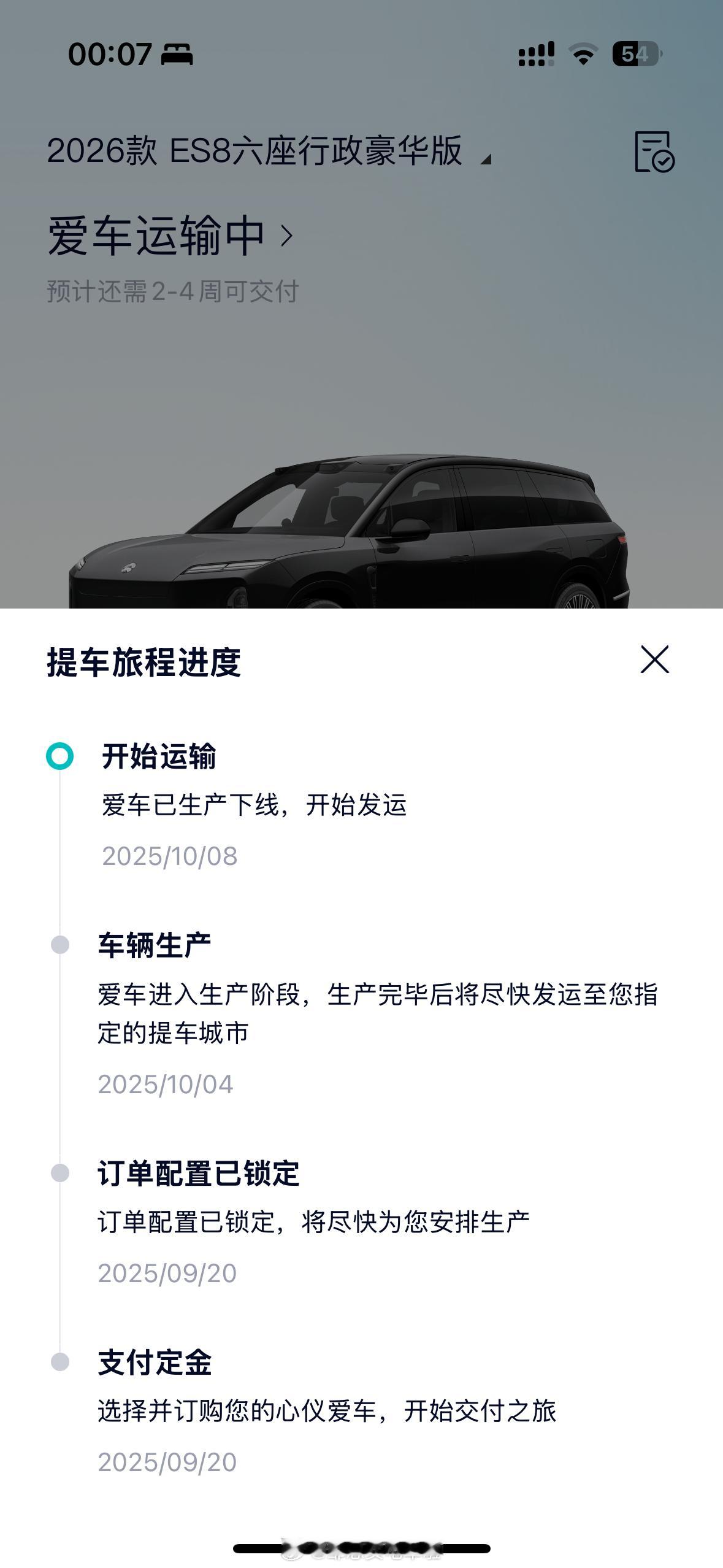Open 爱车运输中 status details
The image size is (723, 1568).
170,236
